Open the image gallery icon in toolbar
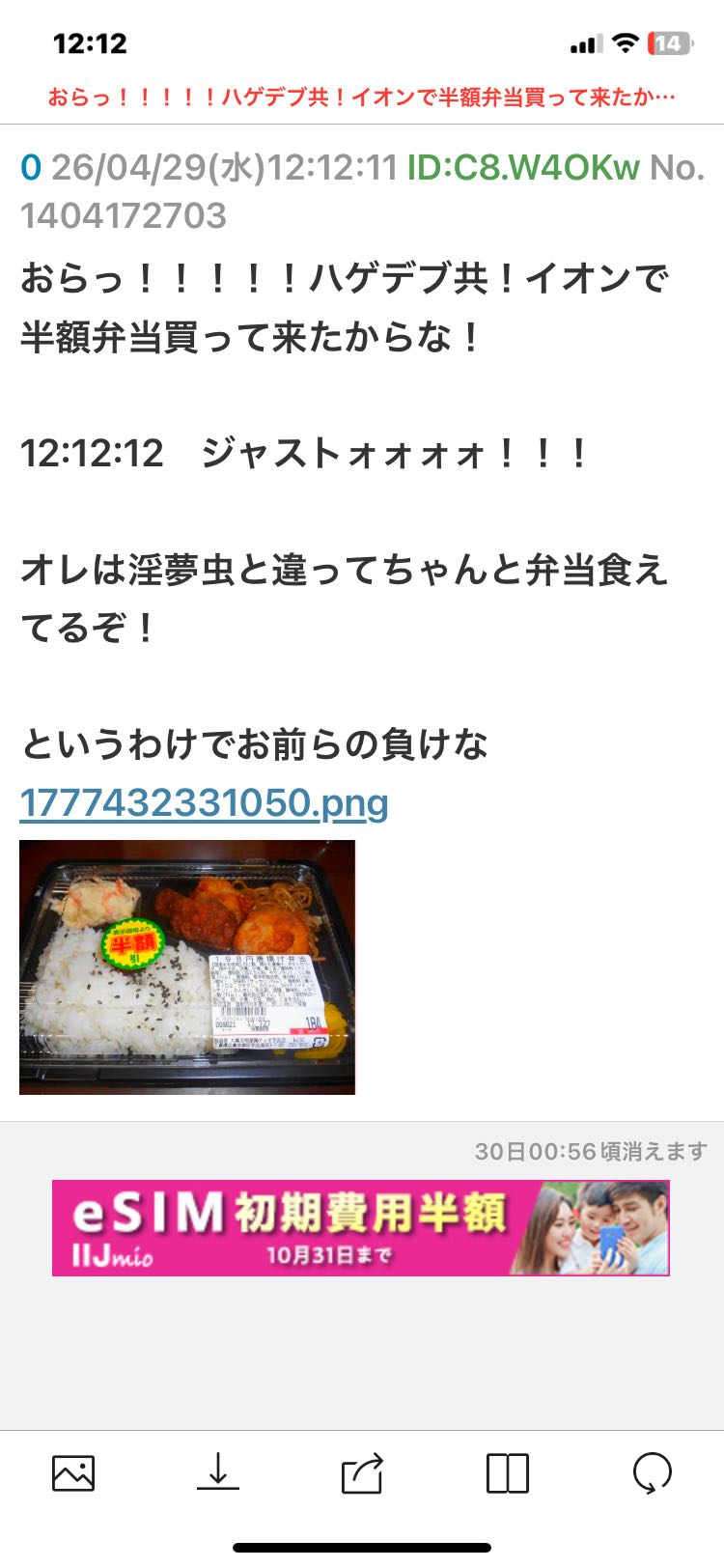724x1568 pixels. point(73,1472)
